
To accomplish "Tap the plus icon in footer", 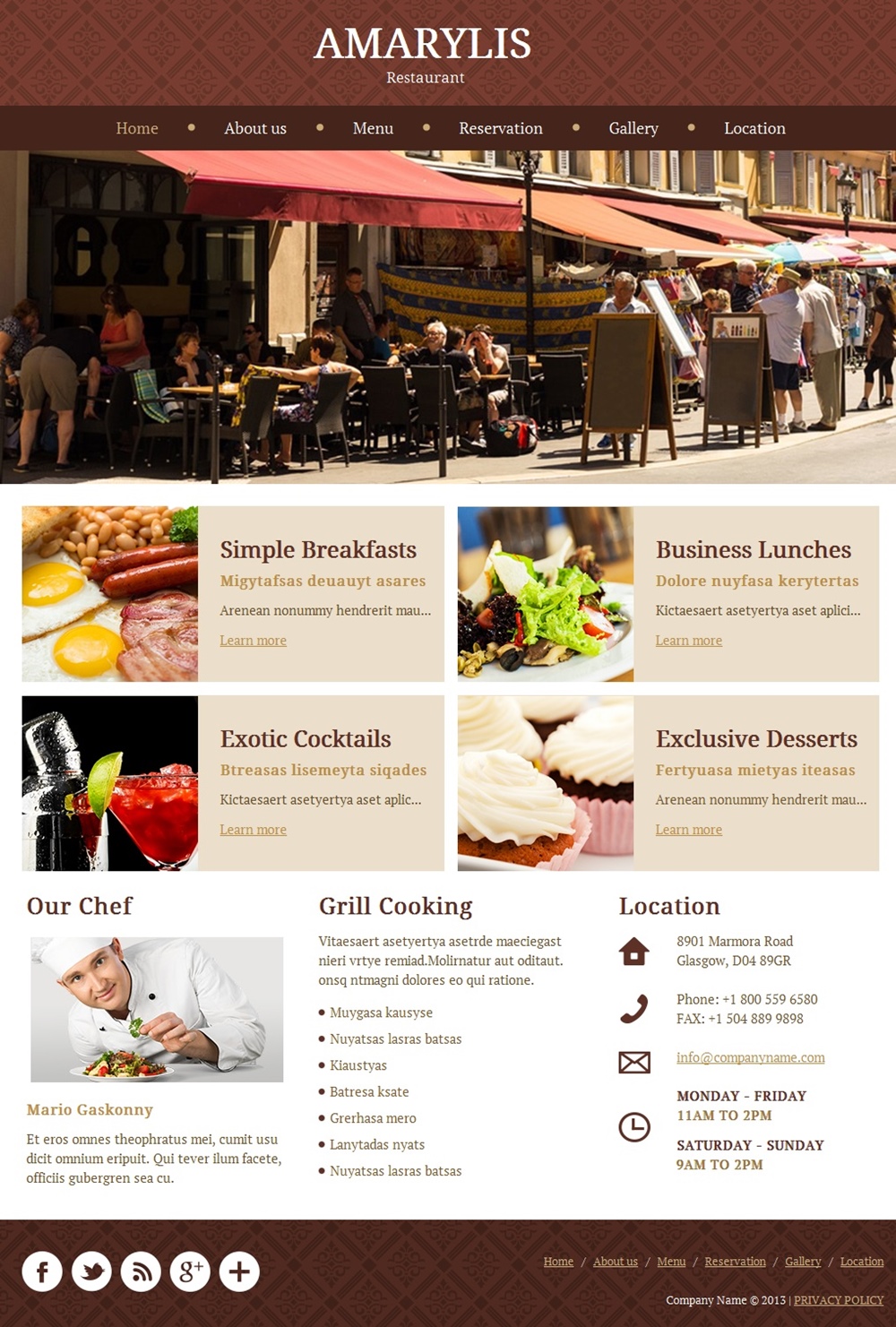I will coord(239,1271).
